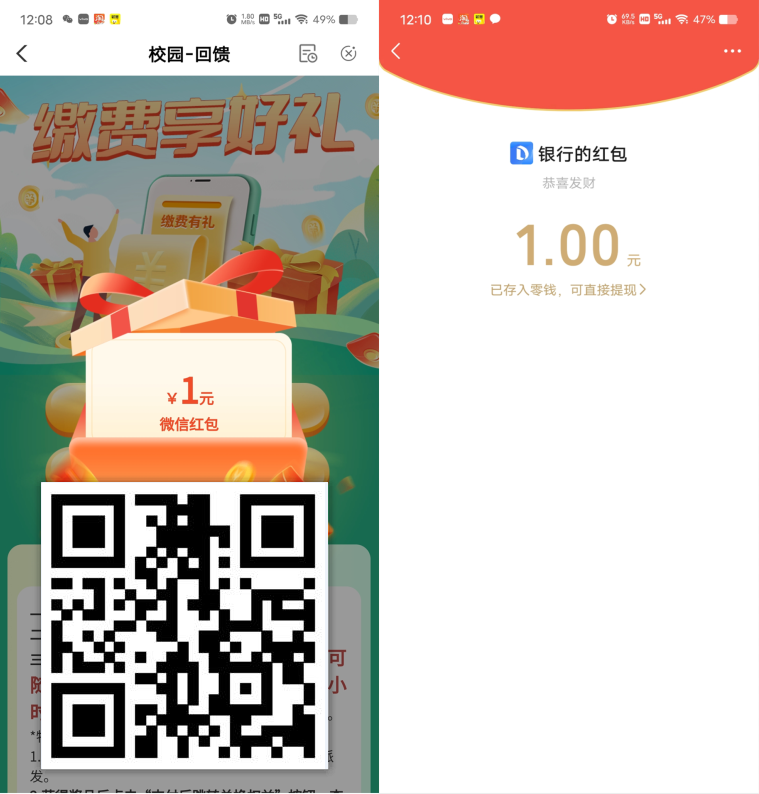
Task: Open the three-dot more options menu
Action: coord(735,50)
